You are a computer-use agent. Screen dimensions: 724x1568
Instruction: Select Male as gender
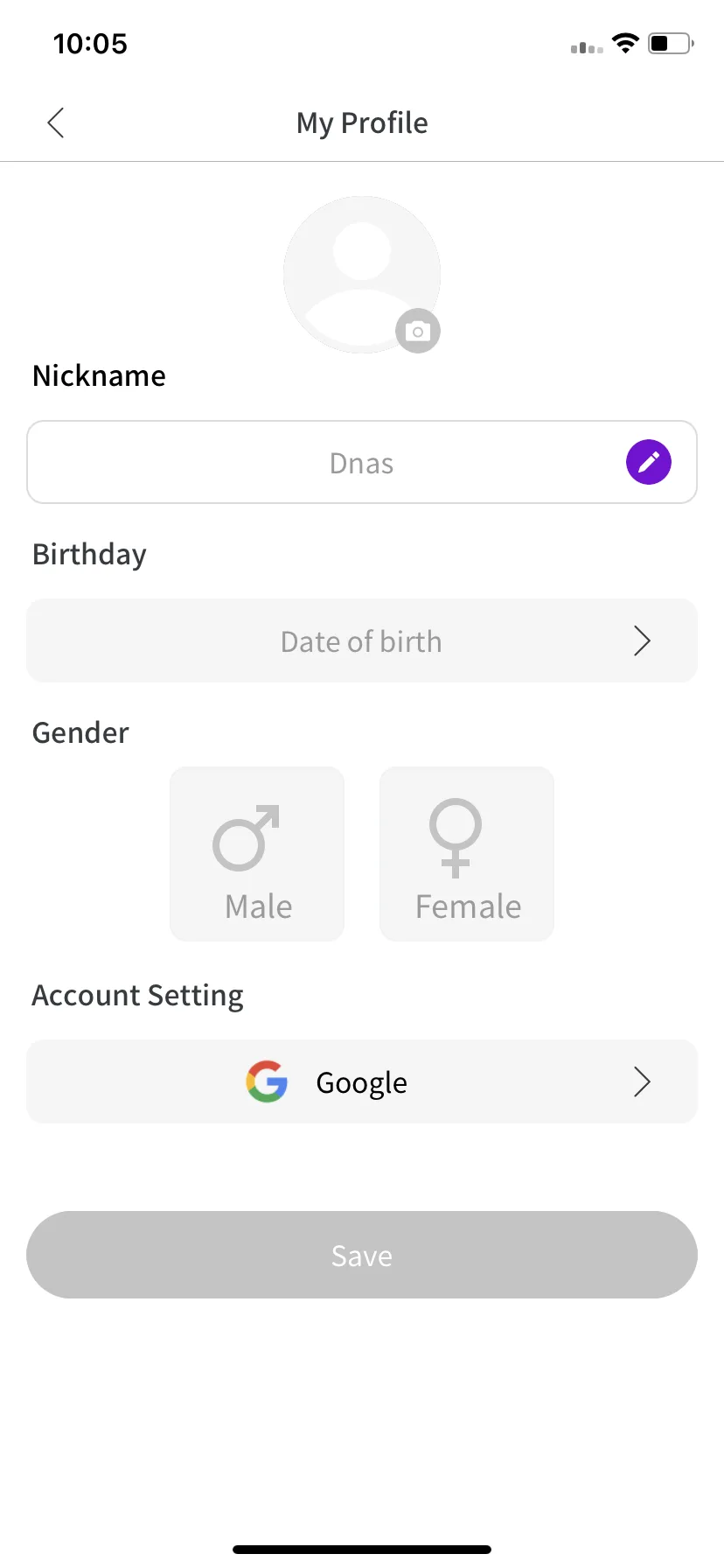[257, 854]
